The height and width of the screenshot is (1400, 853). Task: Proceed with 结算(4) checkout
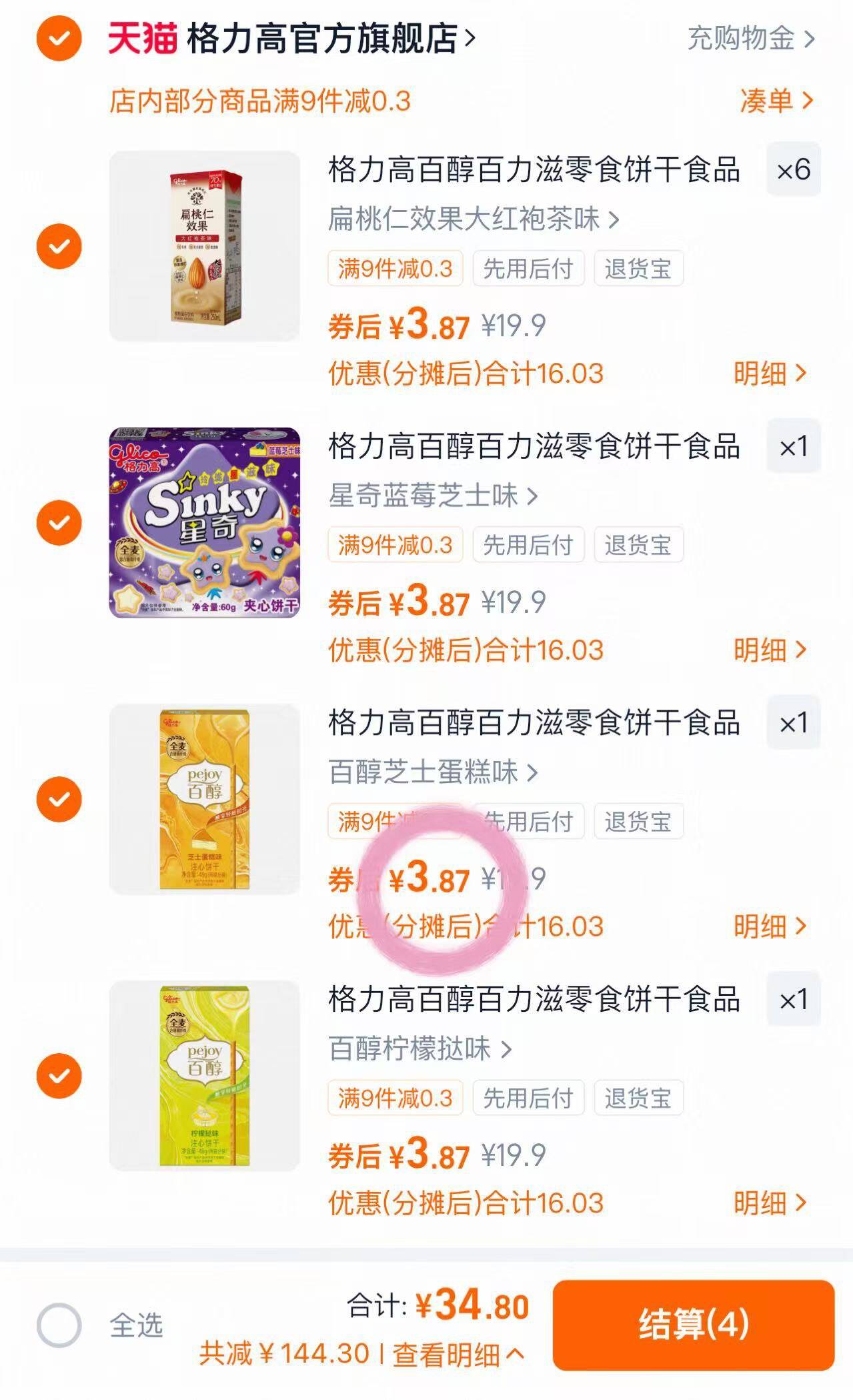click(x=694, y=1325)
